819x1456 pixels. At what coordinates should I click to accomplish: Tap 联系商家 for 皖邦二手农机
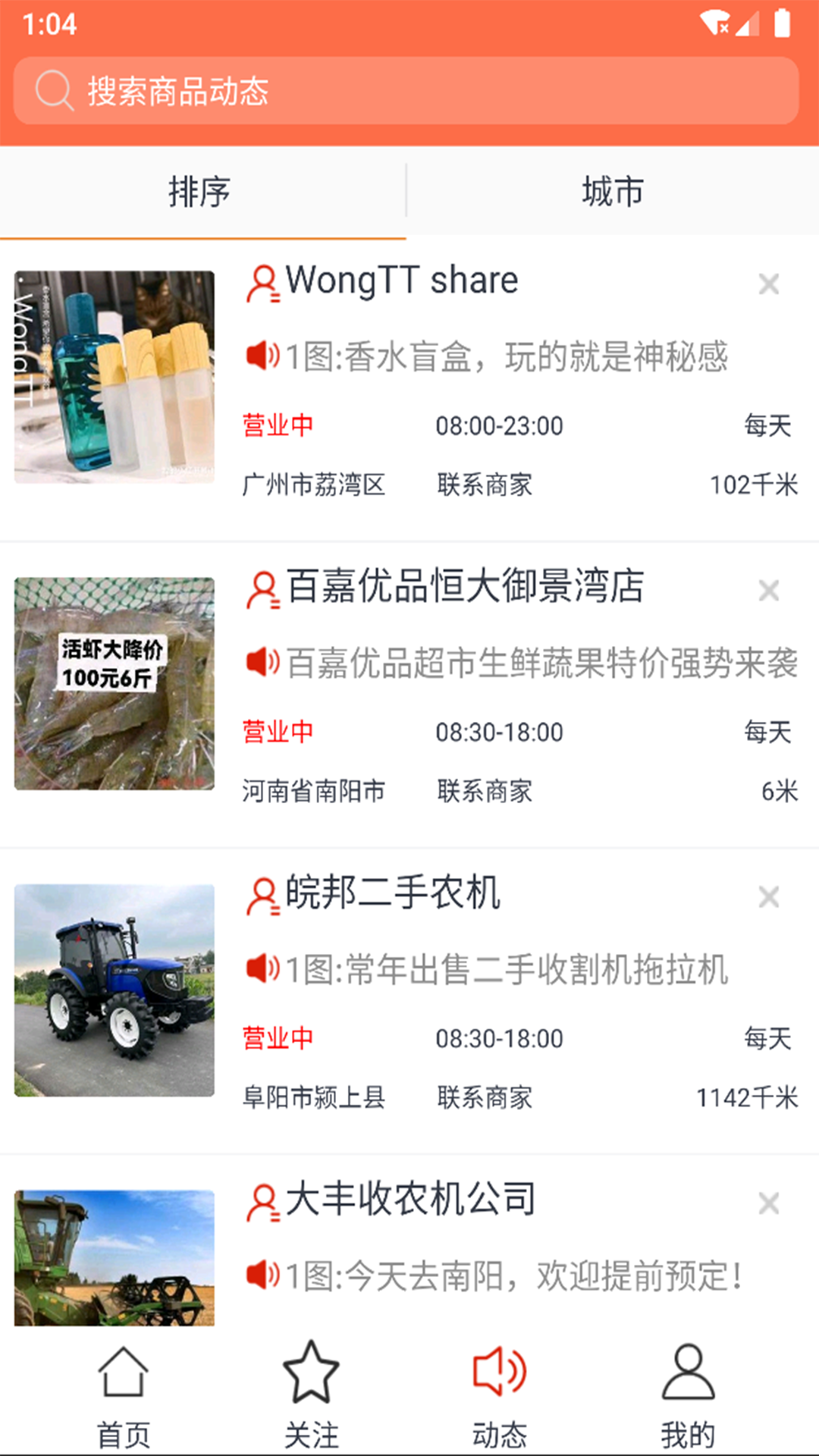click(x=485, y=1097)
